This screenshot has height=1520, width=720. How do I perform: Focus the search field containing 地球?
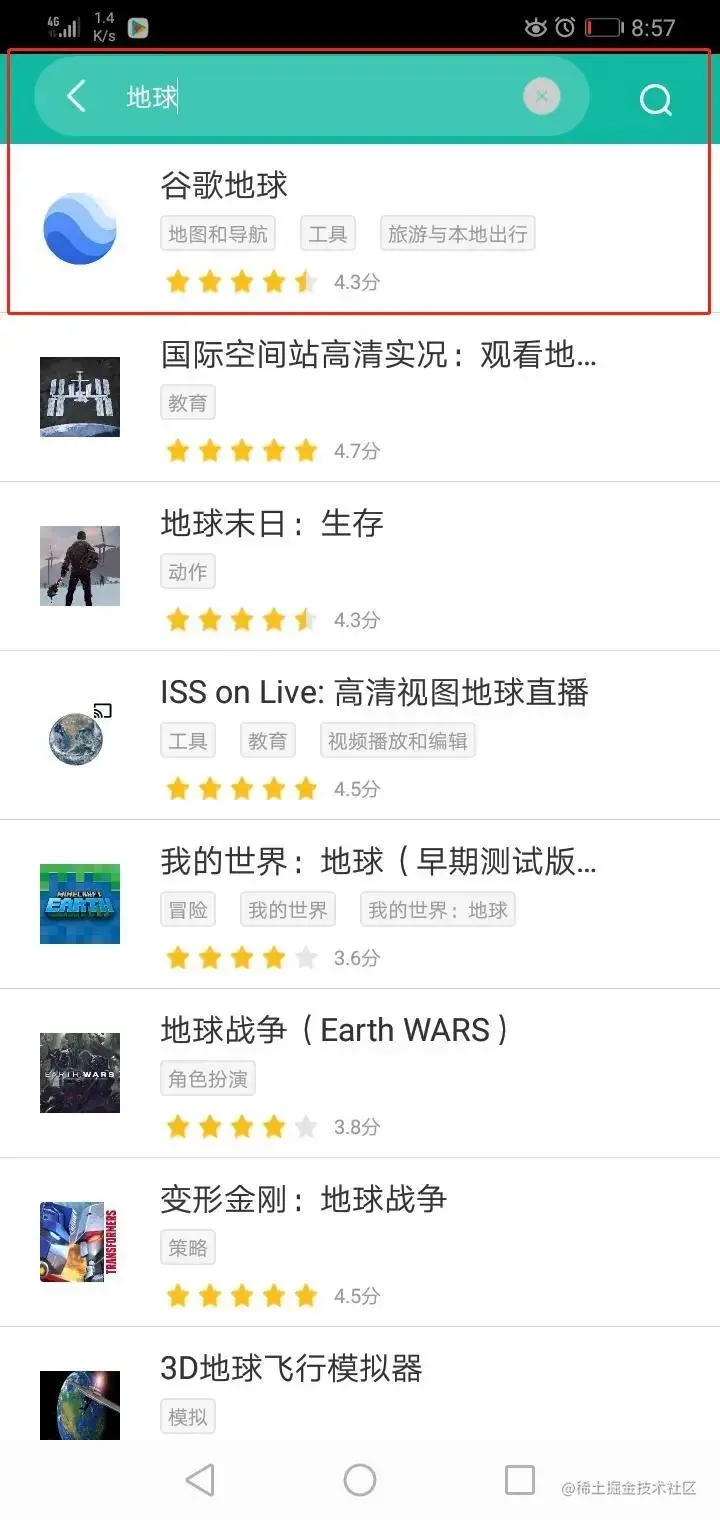pos(320,97)
